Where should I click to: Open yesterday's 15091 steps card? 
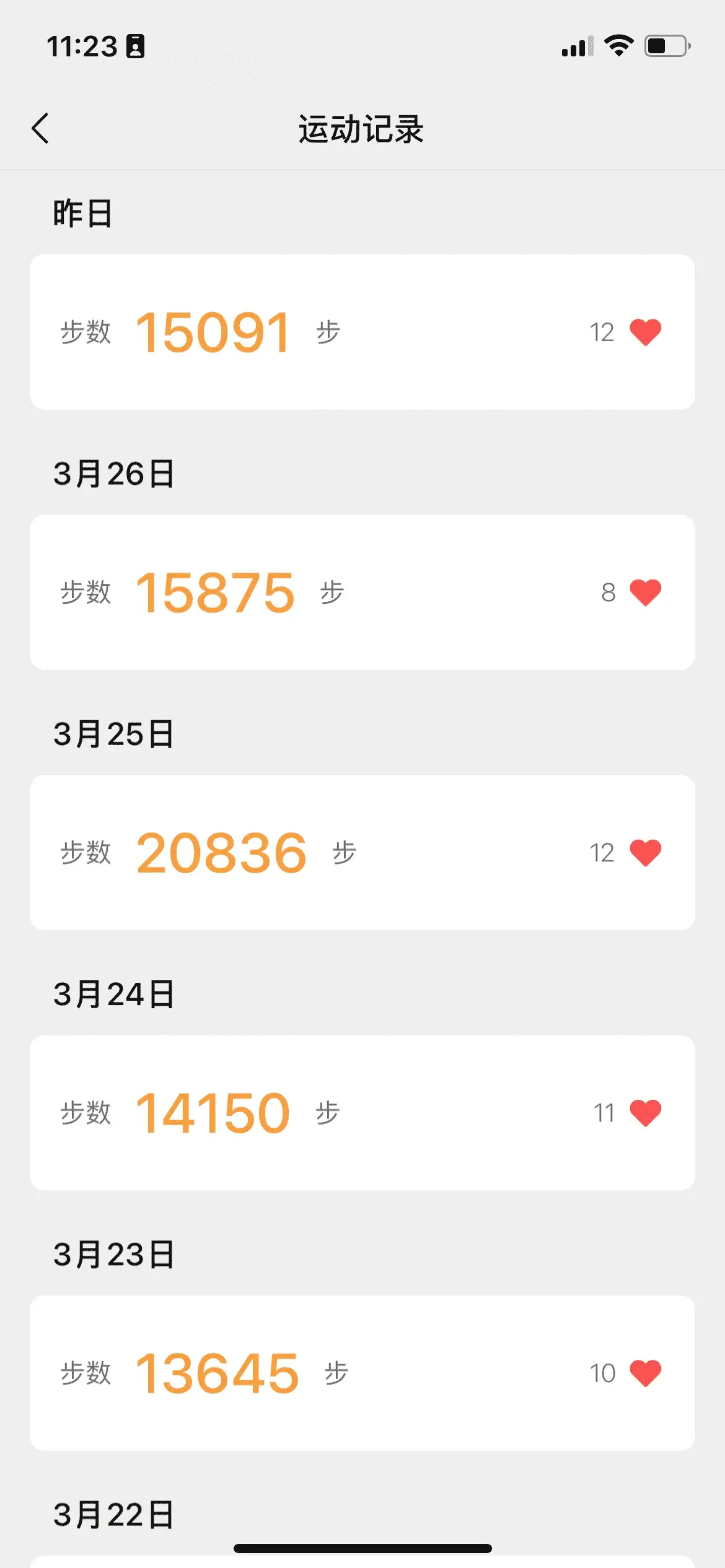pos(362,332)
